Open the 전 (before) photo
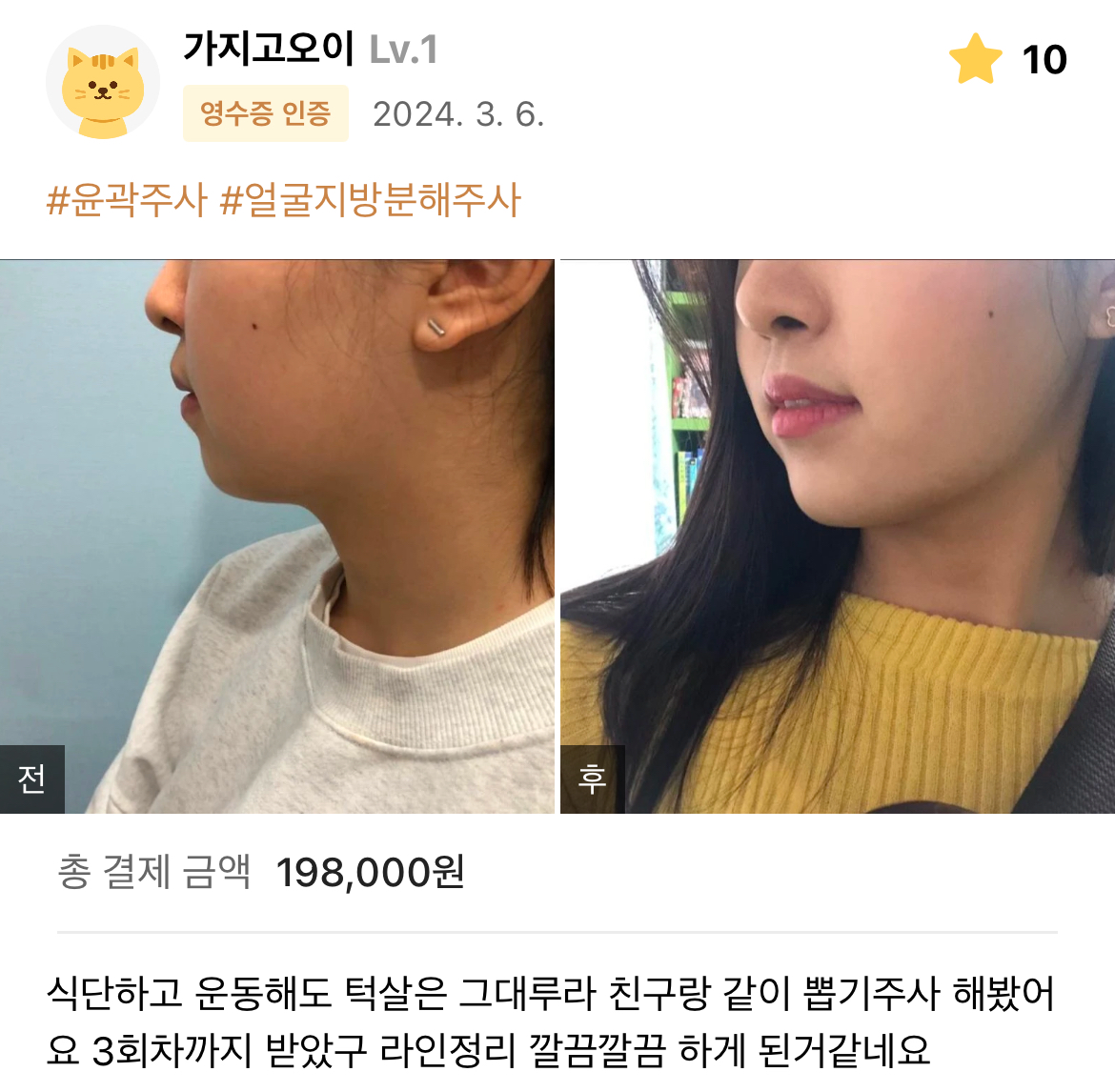1115x1092 pixels. point(276,536)
